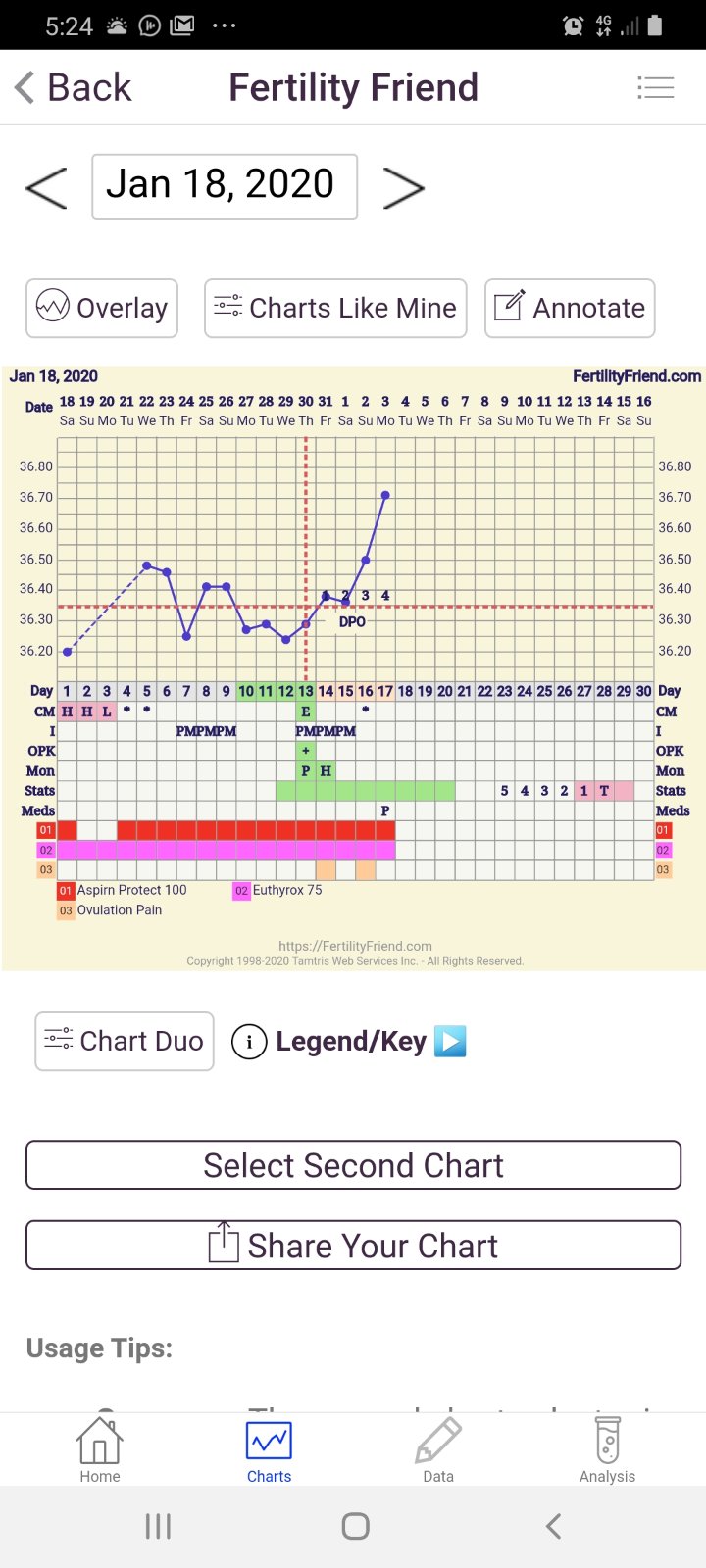Open the list menu icon at top right
Screen dimensions: 706x1568
[655, 88]
